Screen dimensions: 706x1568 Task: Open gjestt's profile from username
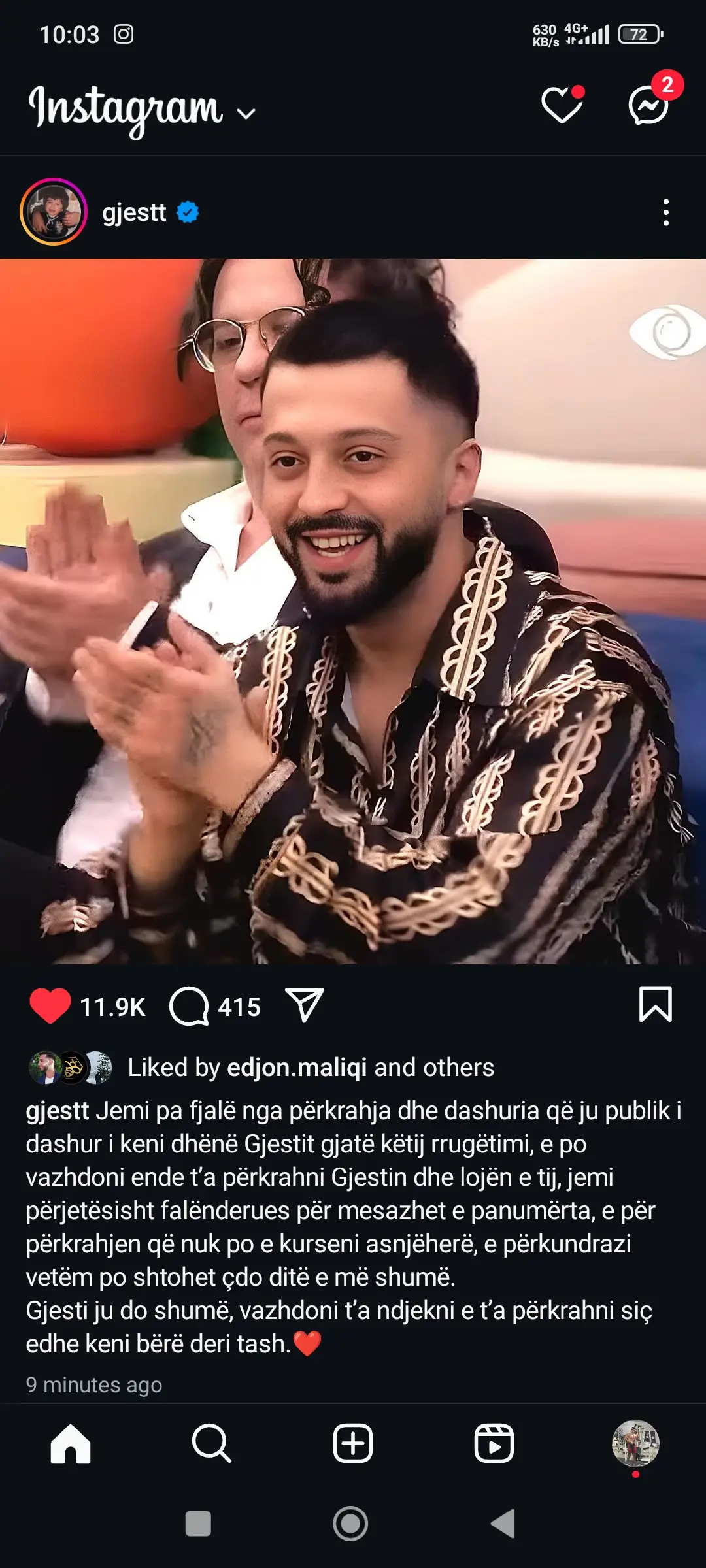click(x=134, y=213)
